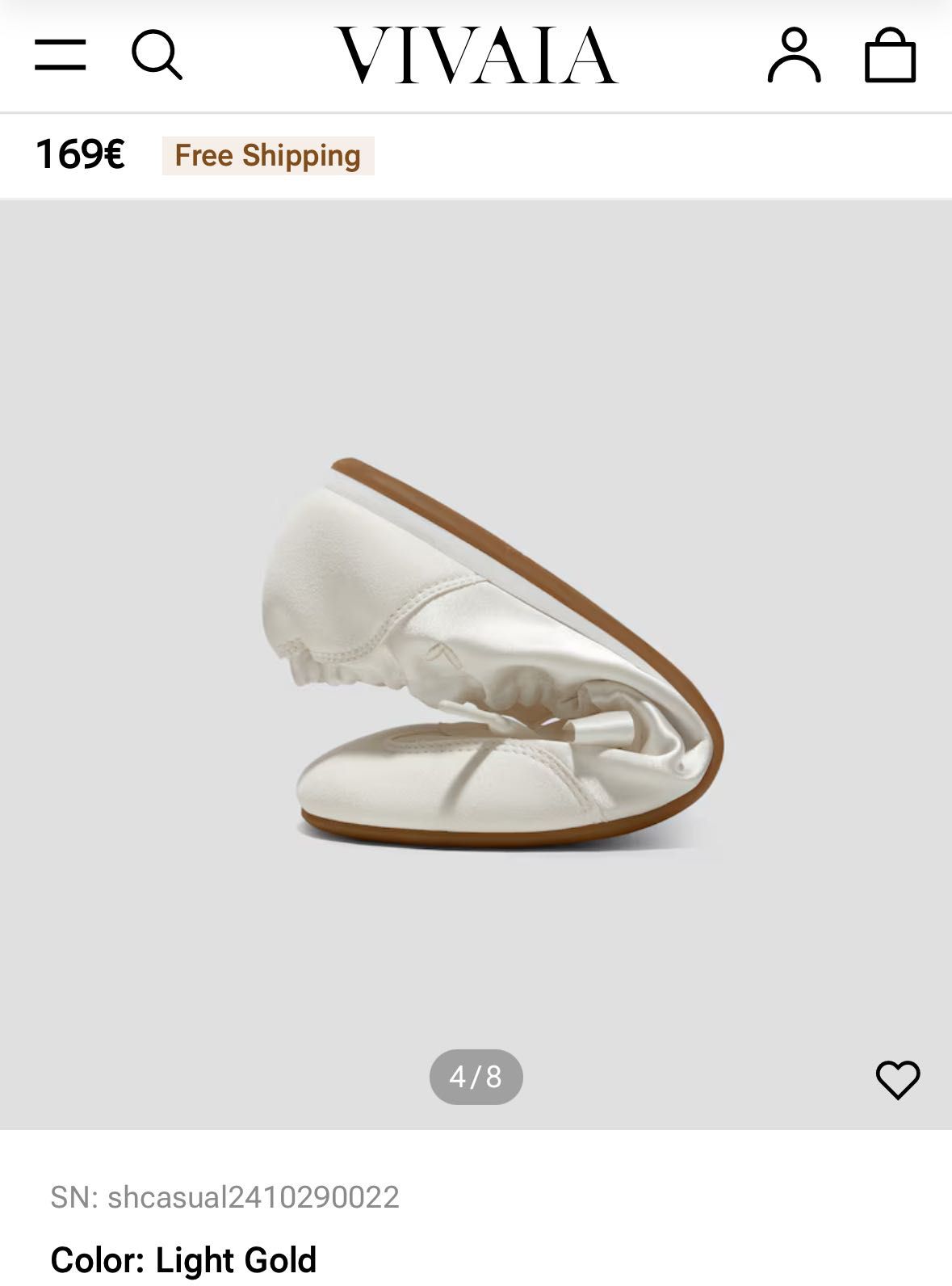Open the account profile icon
The width and height of the screenshot is (952, 1286).
tap(794, 55)
